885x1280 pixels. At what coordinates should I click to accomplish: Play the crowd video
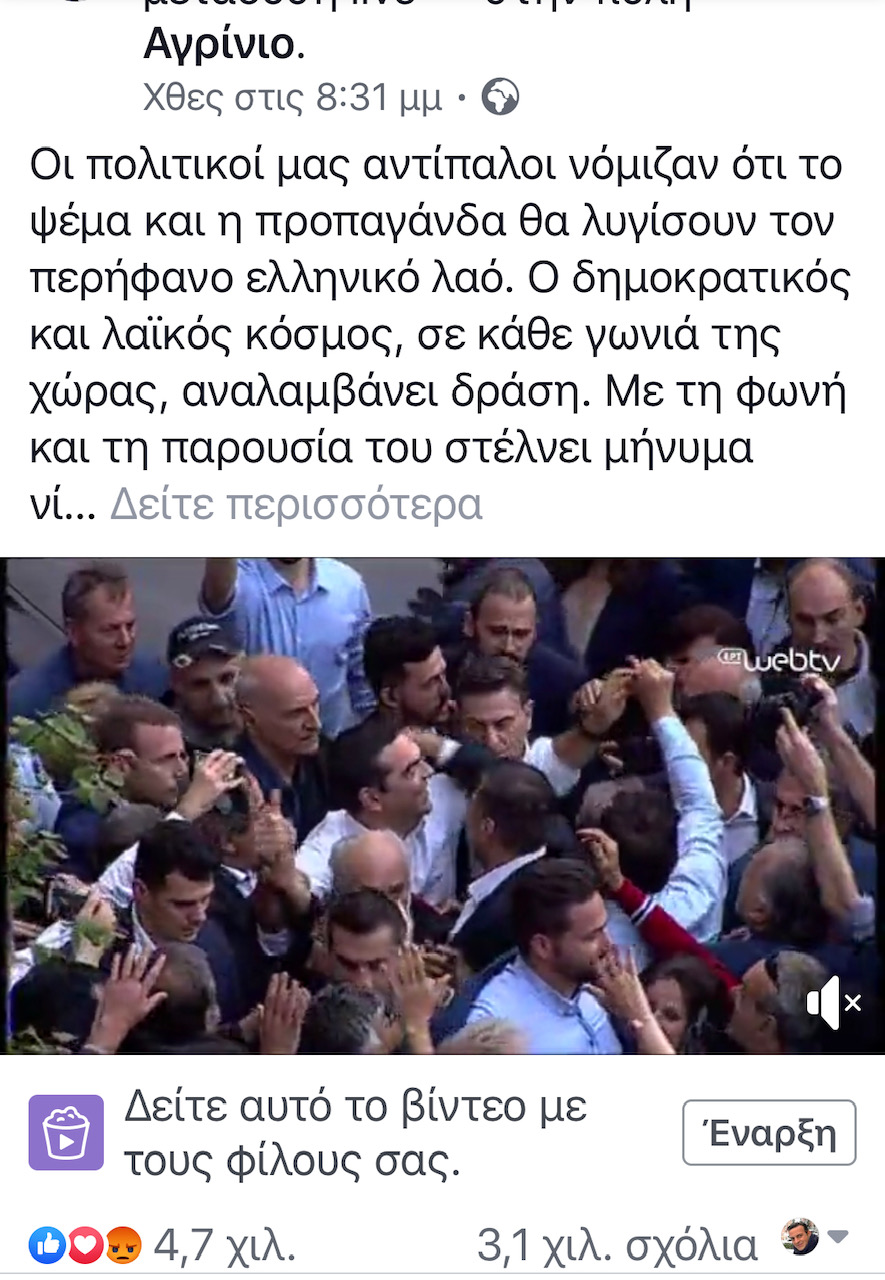(442, 805)
